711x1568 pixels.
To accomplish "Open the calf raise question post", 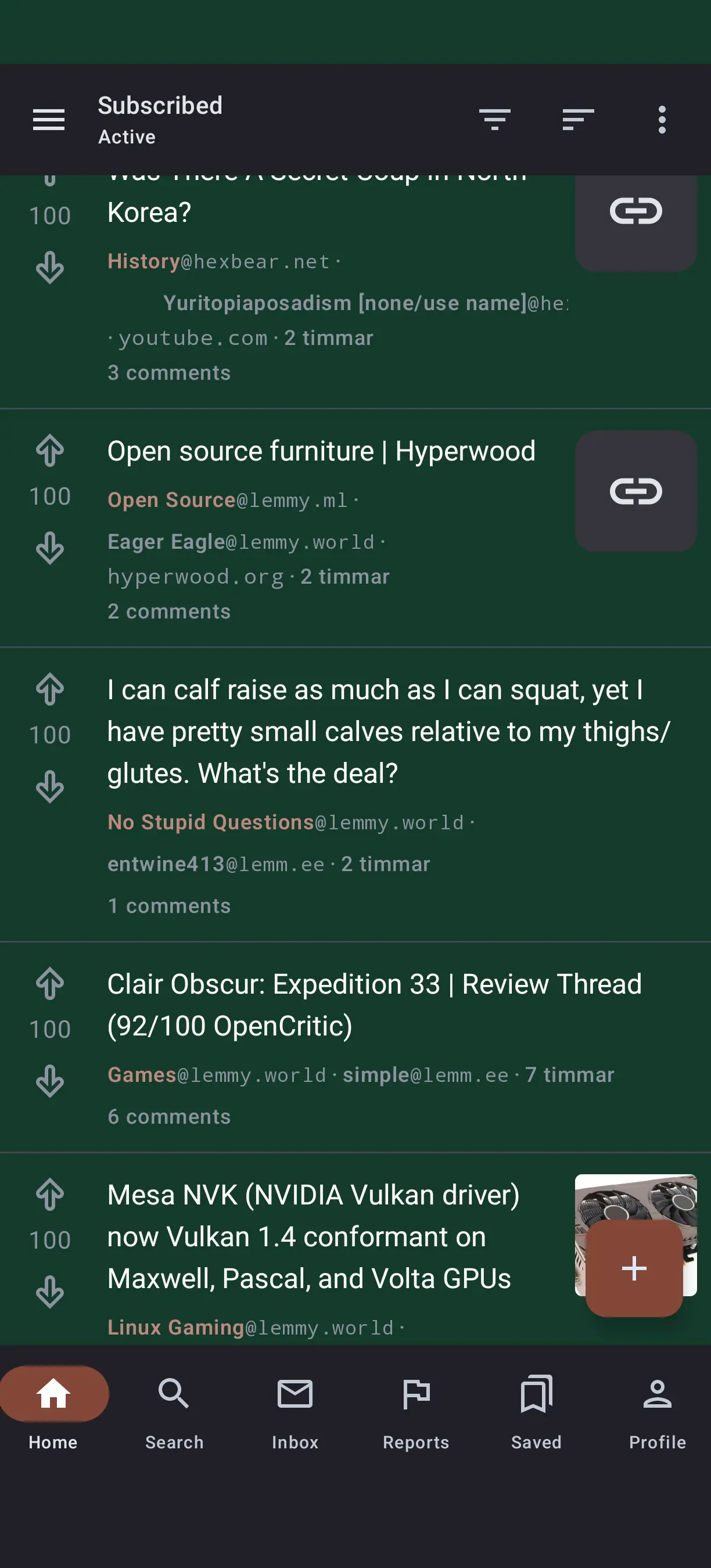I will pos(389,731).
